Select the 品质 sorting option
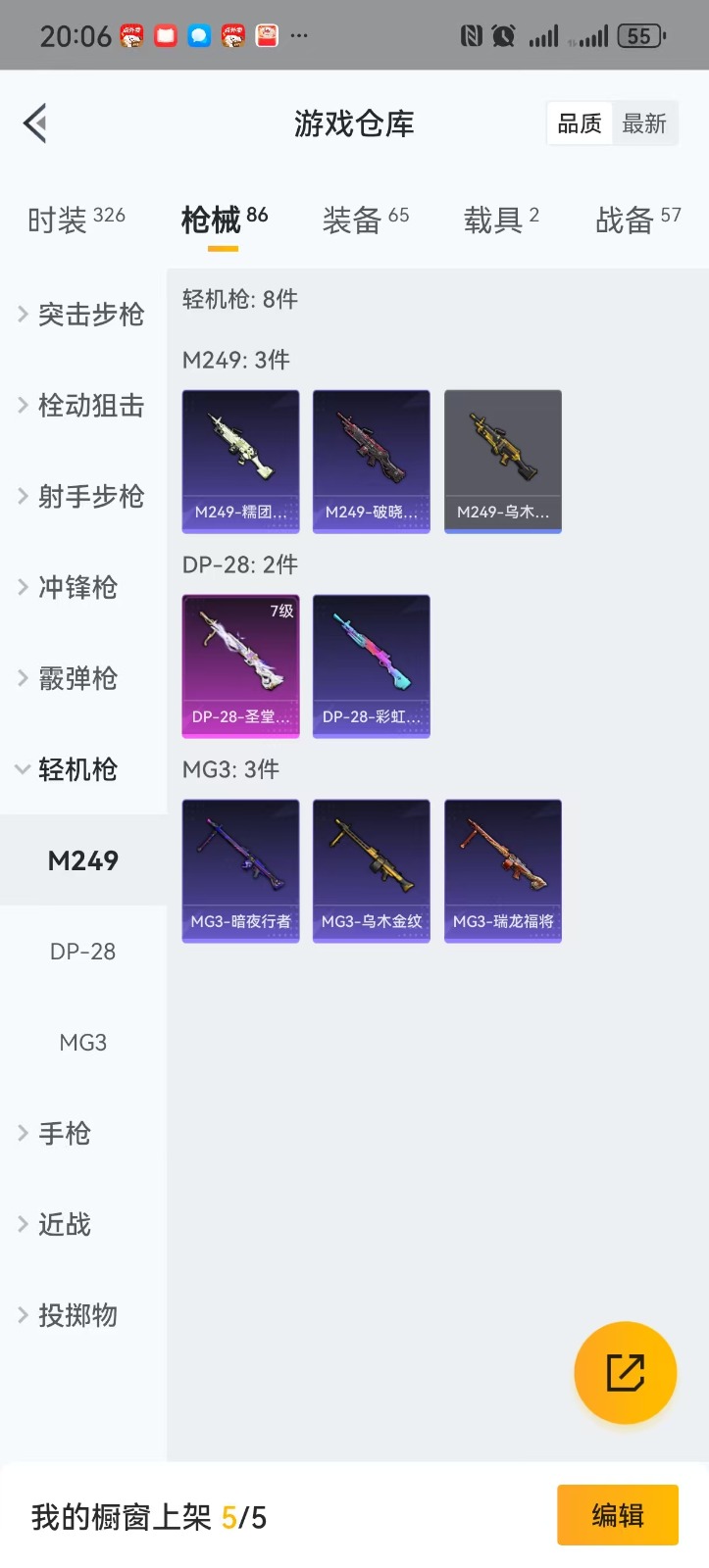709x1568 pixels. (x=580, y=124)
